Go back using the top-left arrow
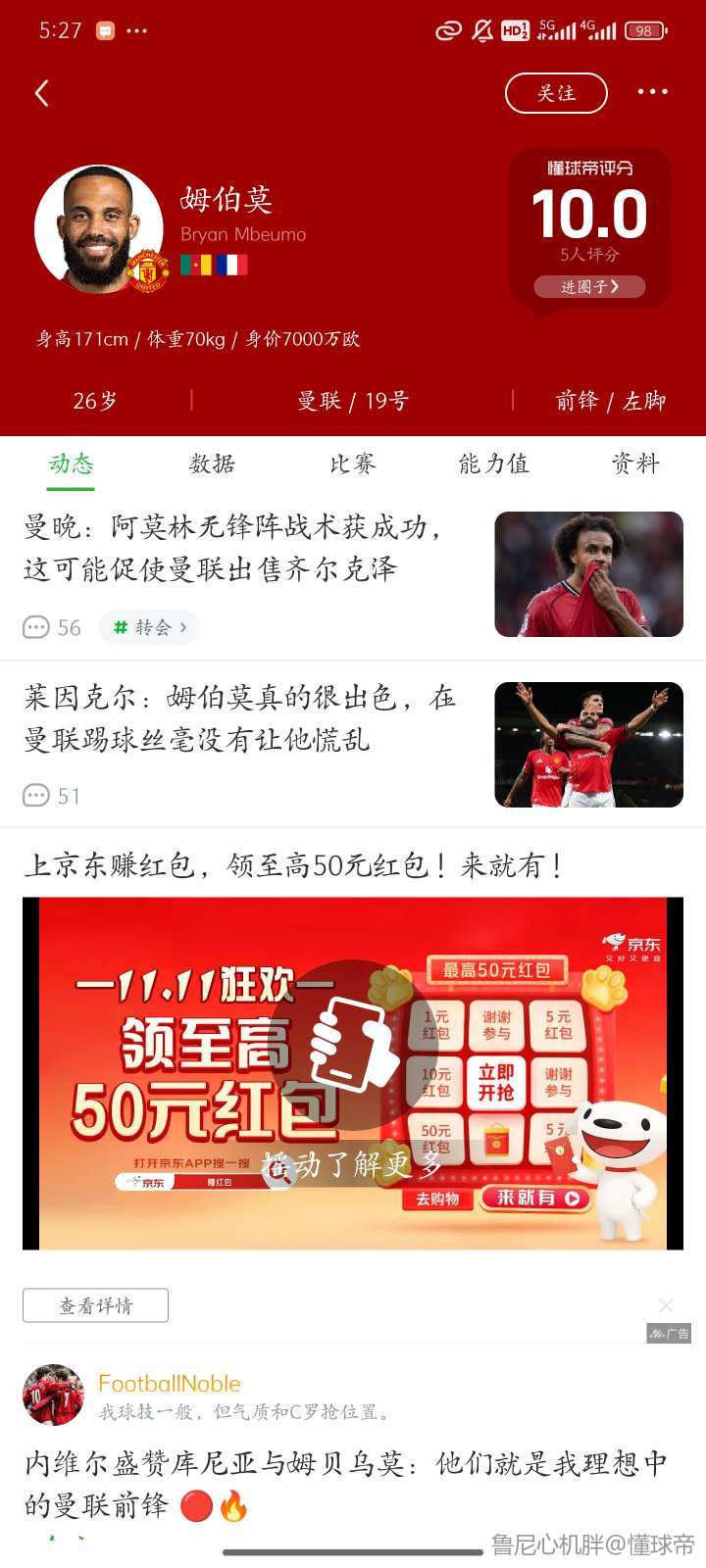 [x=42, y=94]
